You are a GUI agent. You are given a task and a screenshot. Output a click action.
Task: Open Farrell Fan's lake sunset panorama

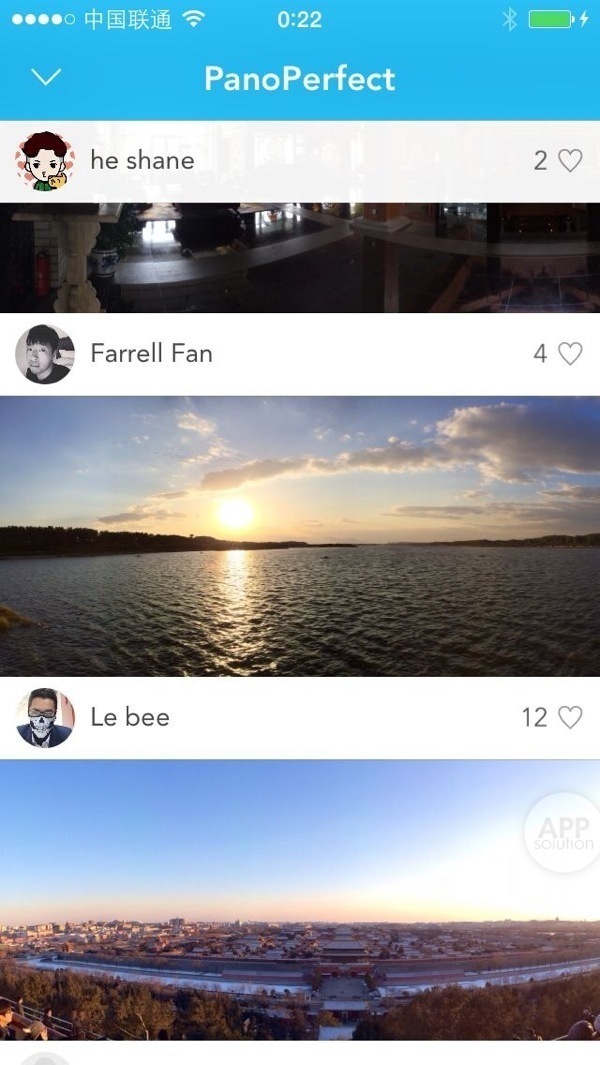tap(300, 535)
